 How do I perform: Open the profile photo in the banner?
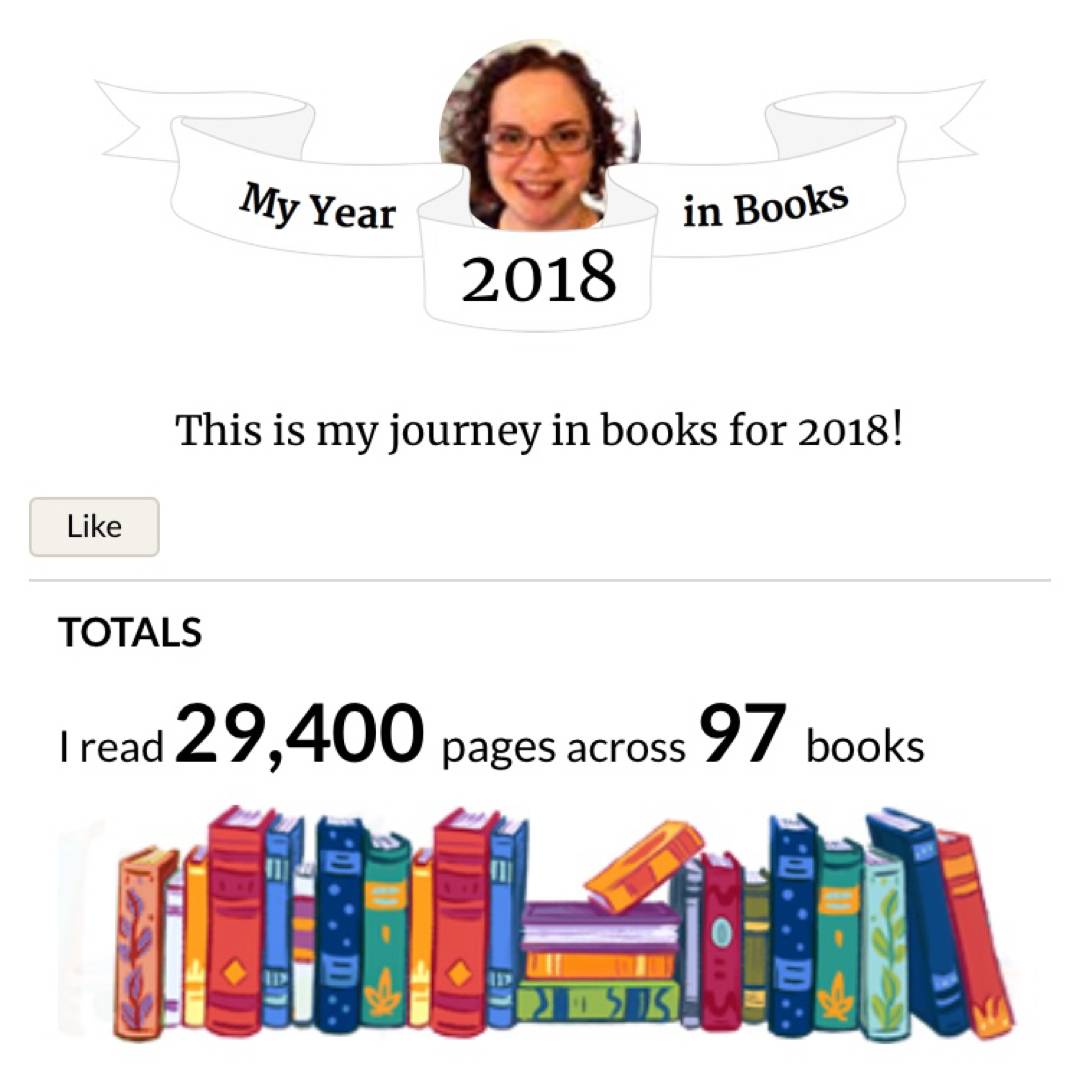tap(538, 135)
